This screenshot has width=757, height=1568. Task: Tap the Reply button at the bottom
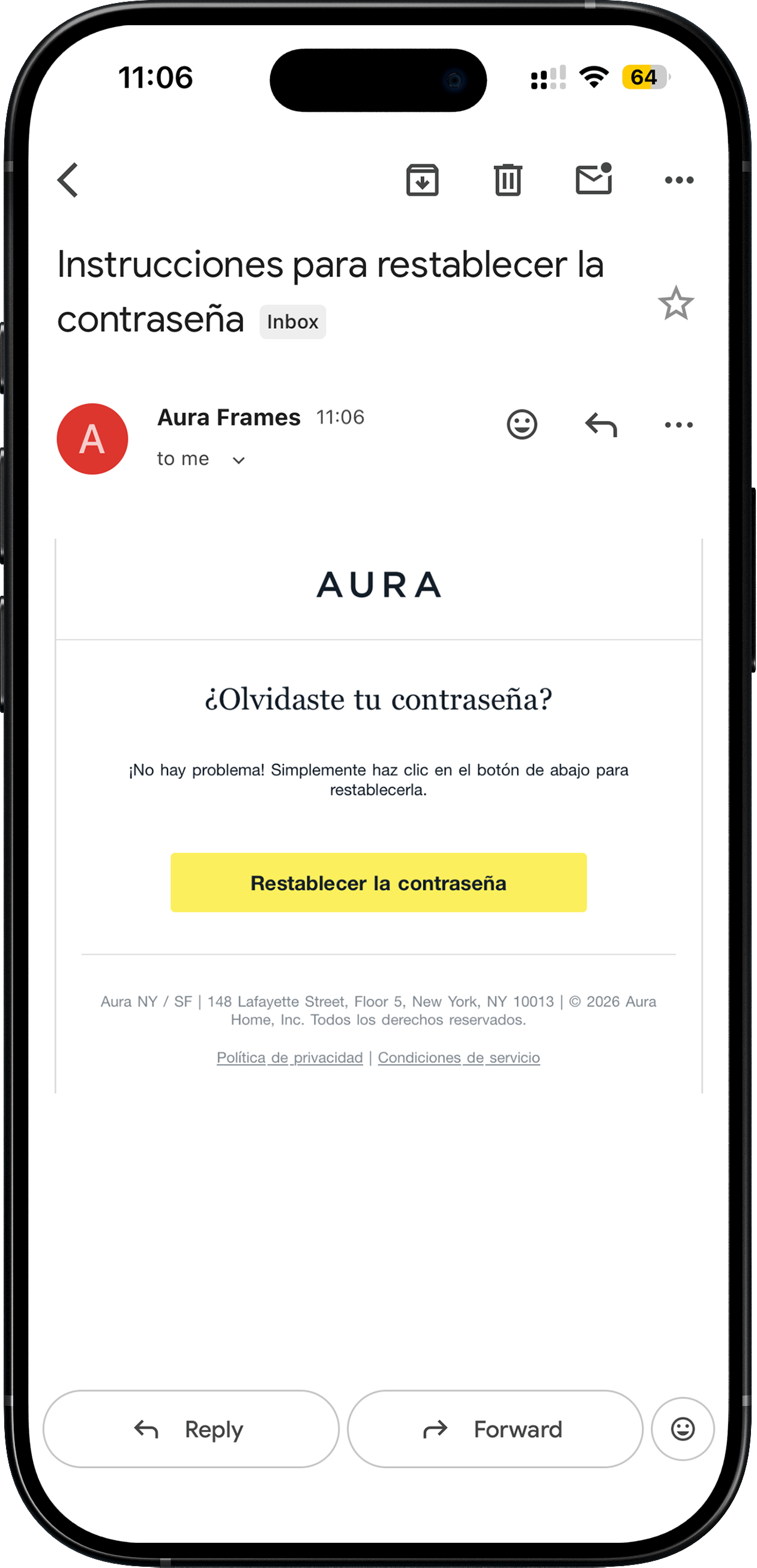(190, 1429)
